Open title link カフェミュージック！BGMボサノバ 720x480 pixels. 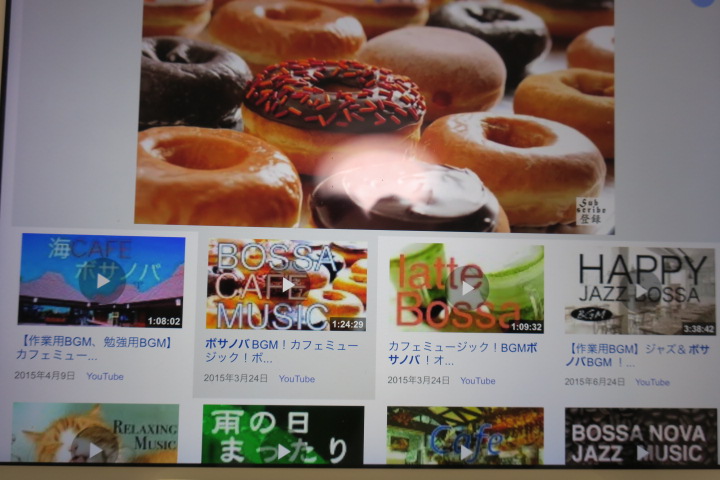point(462,353)
